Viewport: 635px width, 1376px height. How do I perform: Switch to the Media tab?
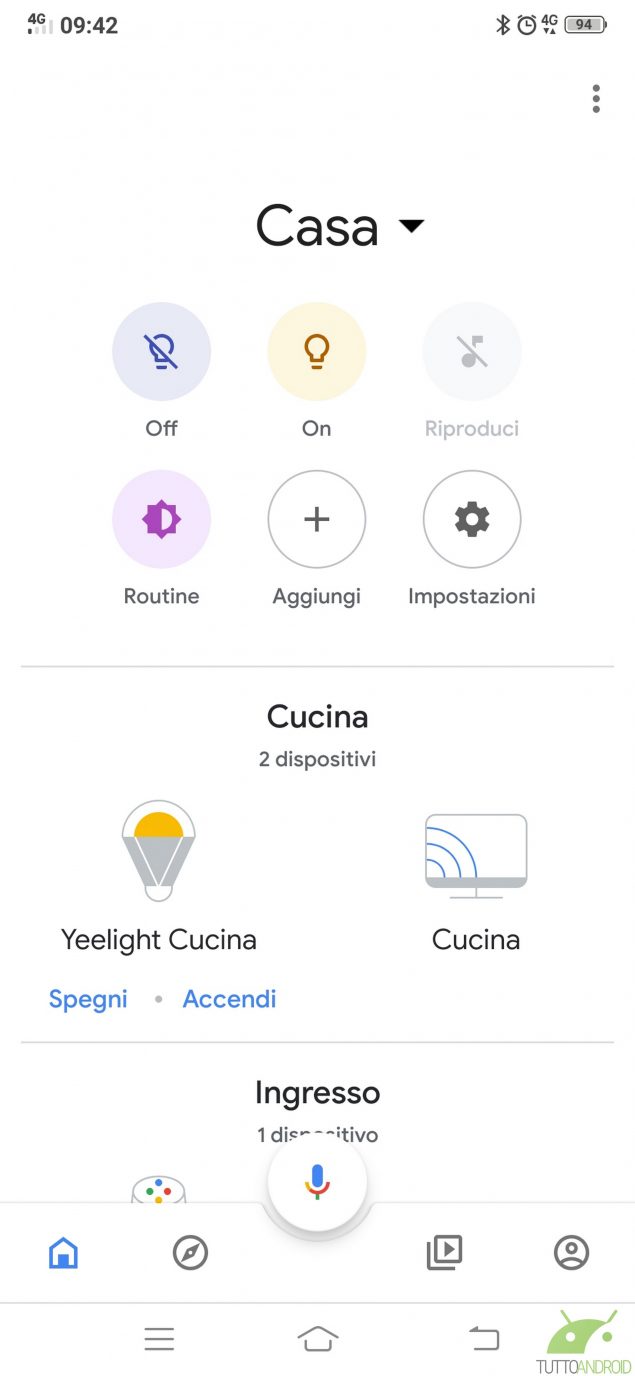[444, 1252]
